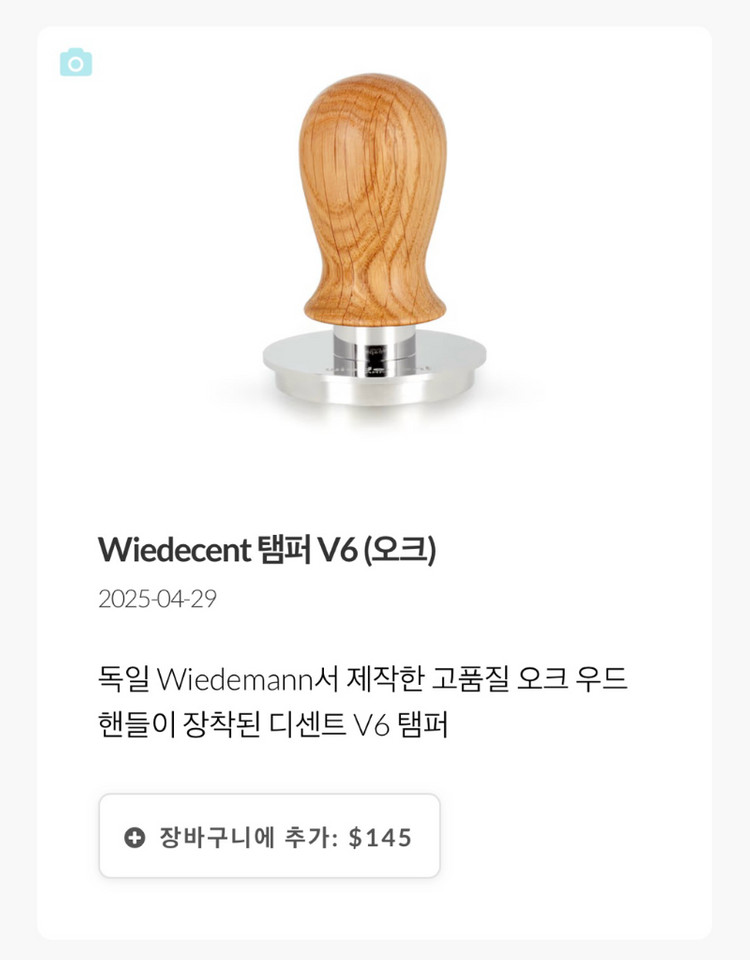Select the title Wiedecent 탬퍼 V6 (오크)
The height and width of the screenshot is (960, 750).
coord(266,547)
